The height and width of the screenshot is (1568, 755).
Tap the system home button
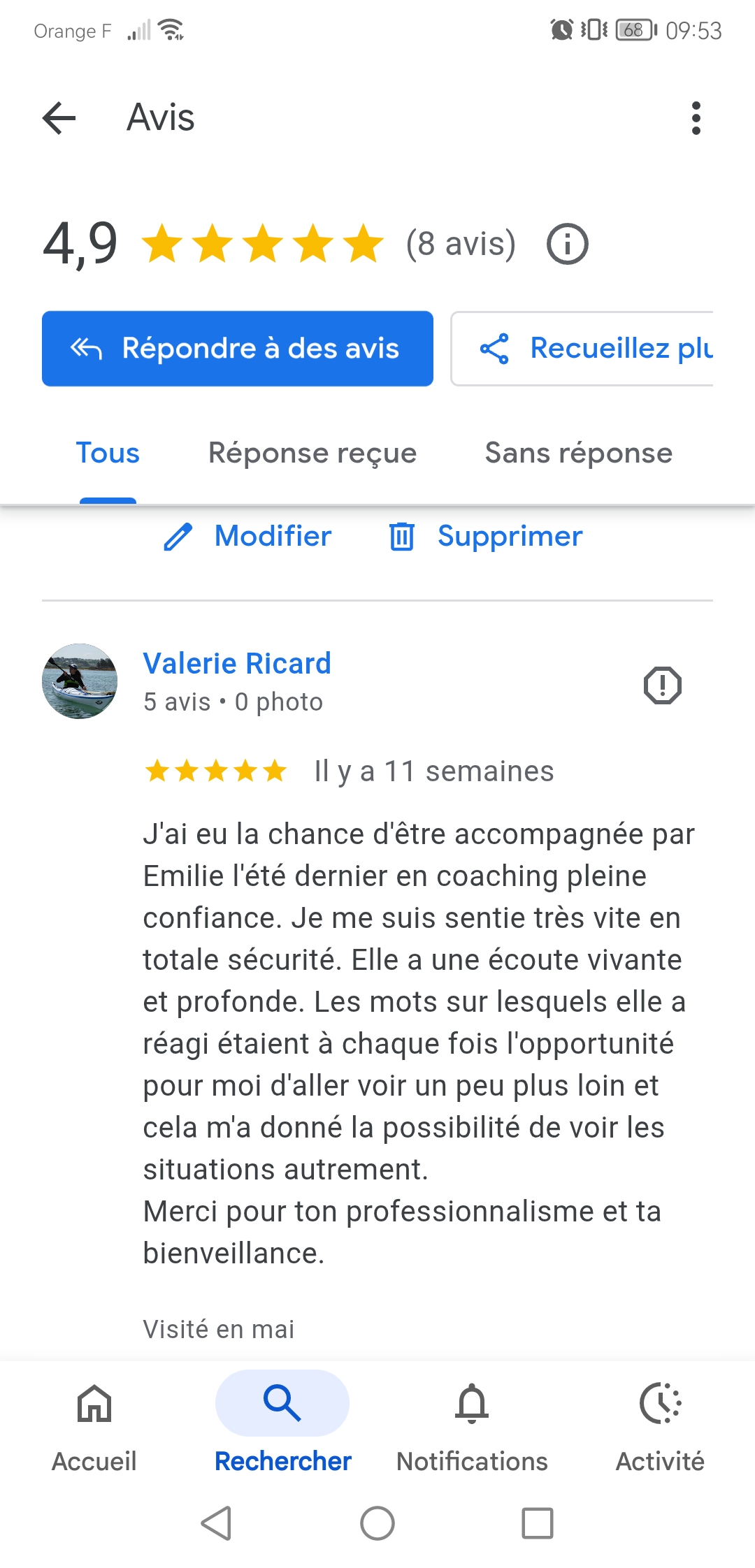[x=377, y=1523]
